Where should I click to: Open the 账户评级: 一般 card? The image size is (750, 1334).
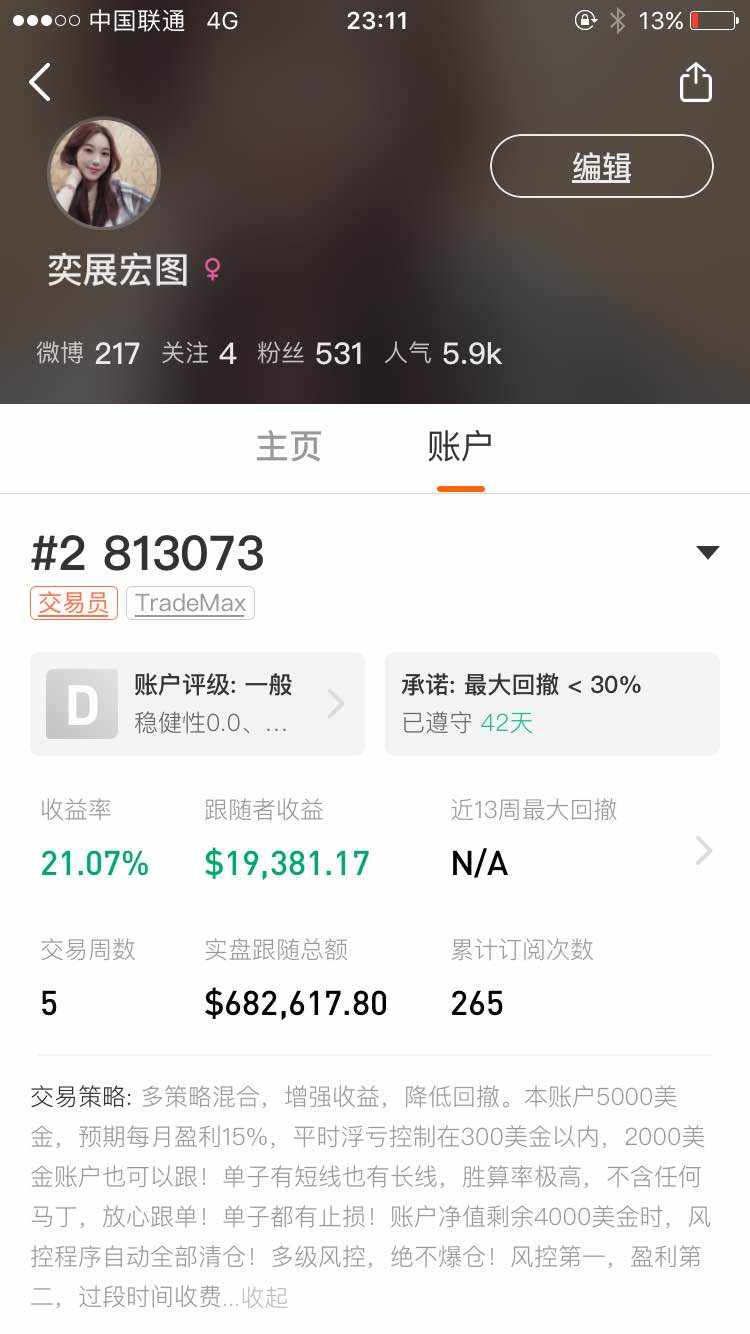[x=198, y=704]
